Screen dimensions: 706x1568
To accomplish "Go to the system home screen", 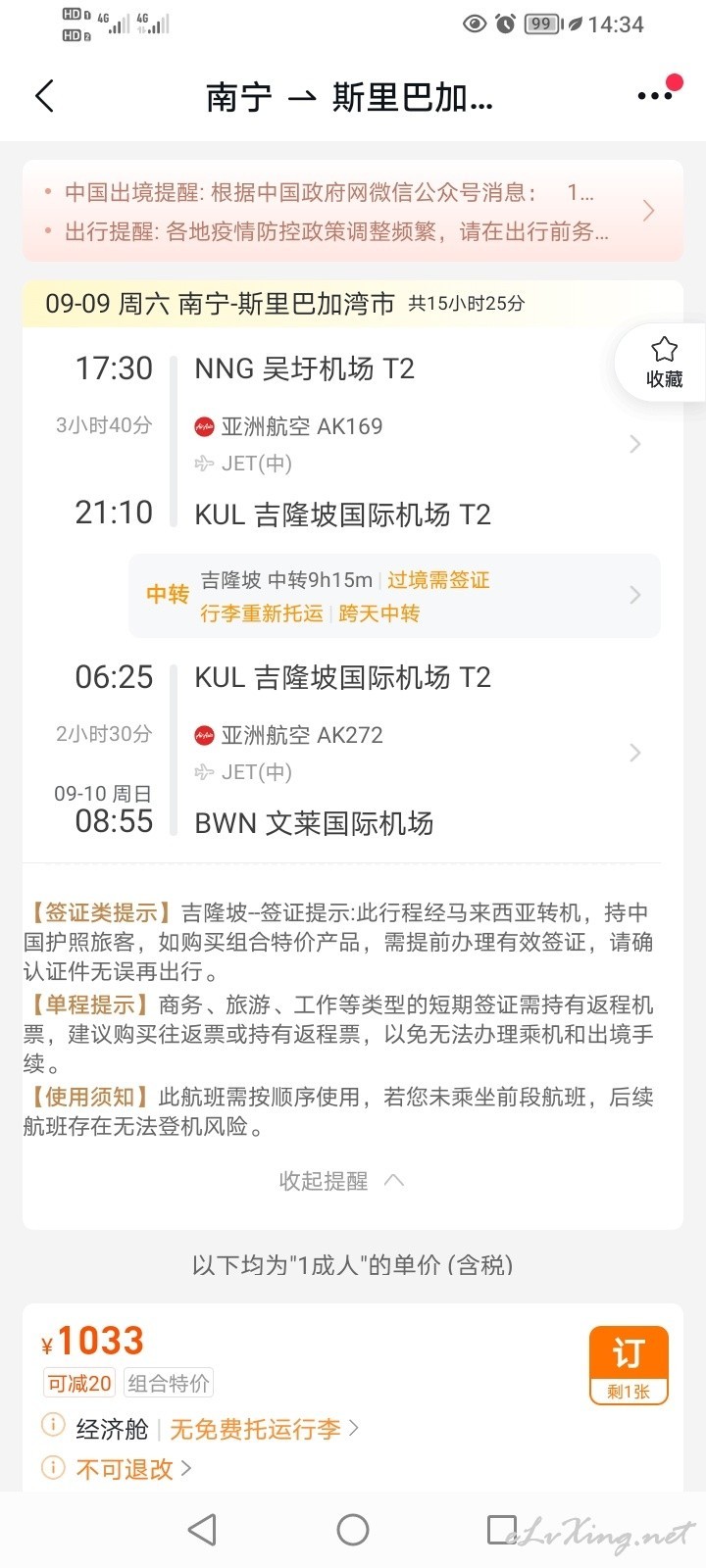I will (353, 1530).
